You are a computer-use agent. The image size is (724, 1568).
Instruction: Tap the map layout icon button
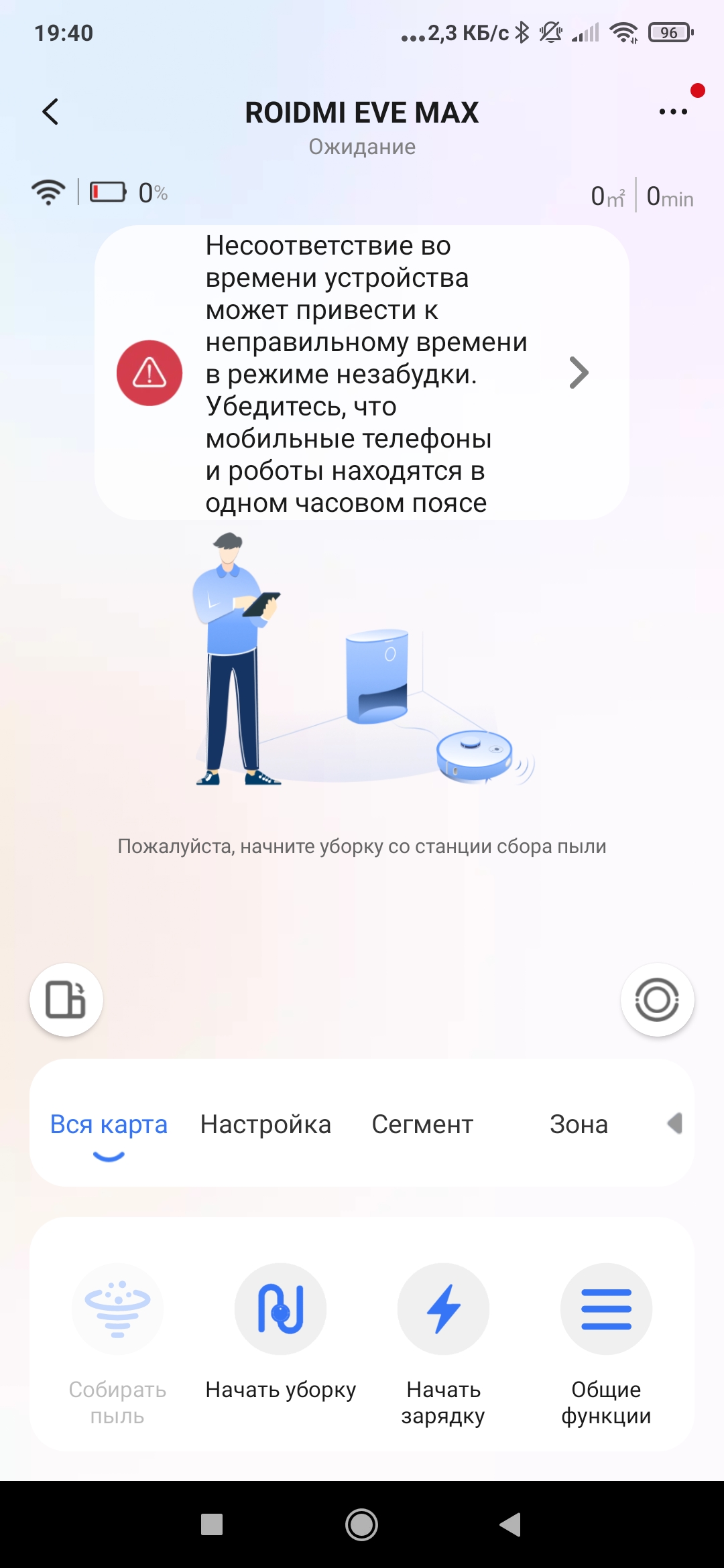point(66,1000)
